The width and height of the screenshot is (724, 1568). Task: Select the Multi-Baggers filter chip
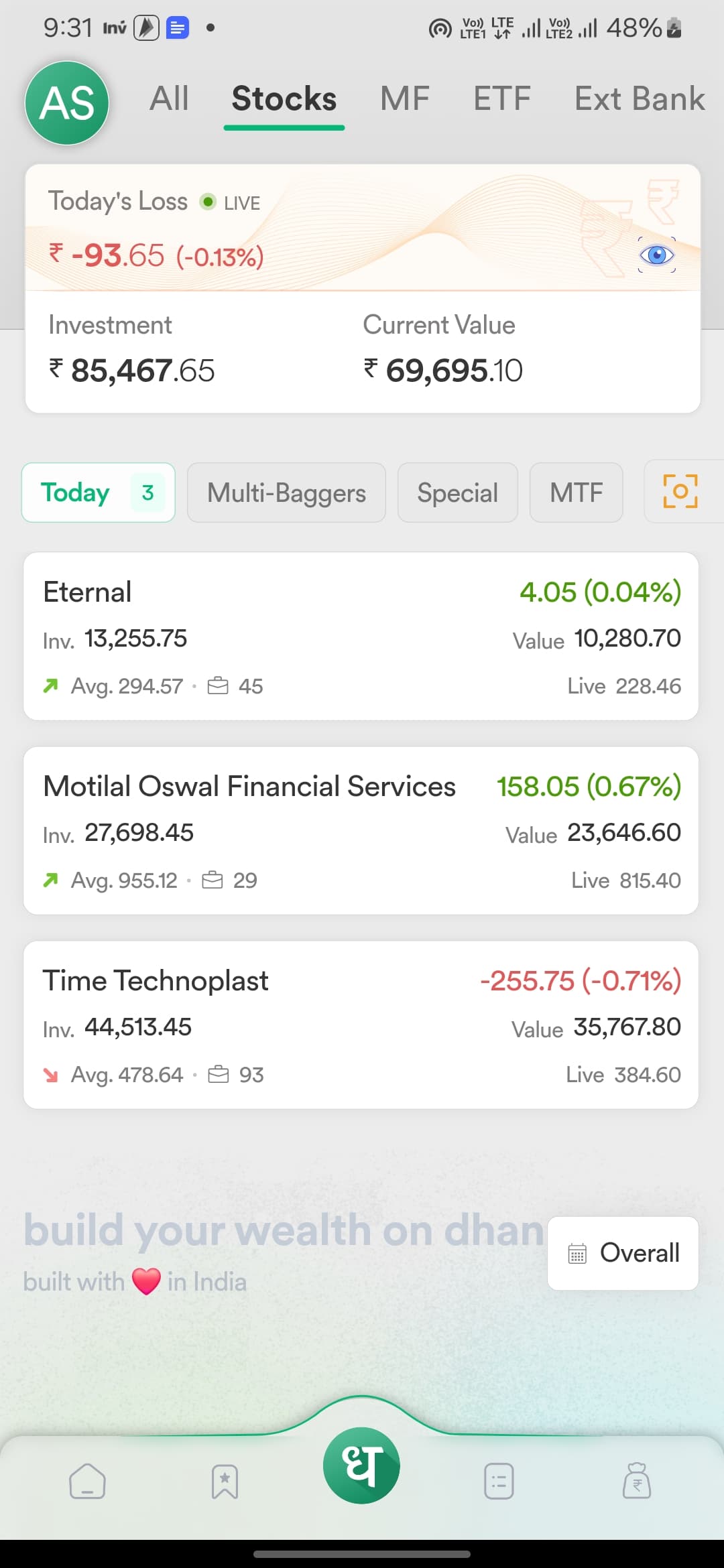pos(286,493)
